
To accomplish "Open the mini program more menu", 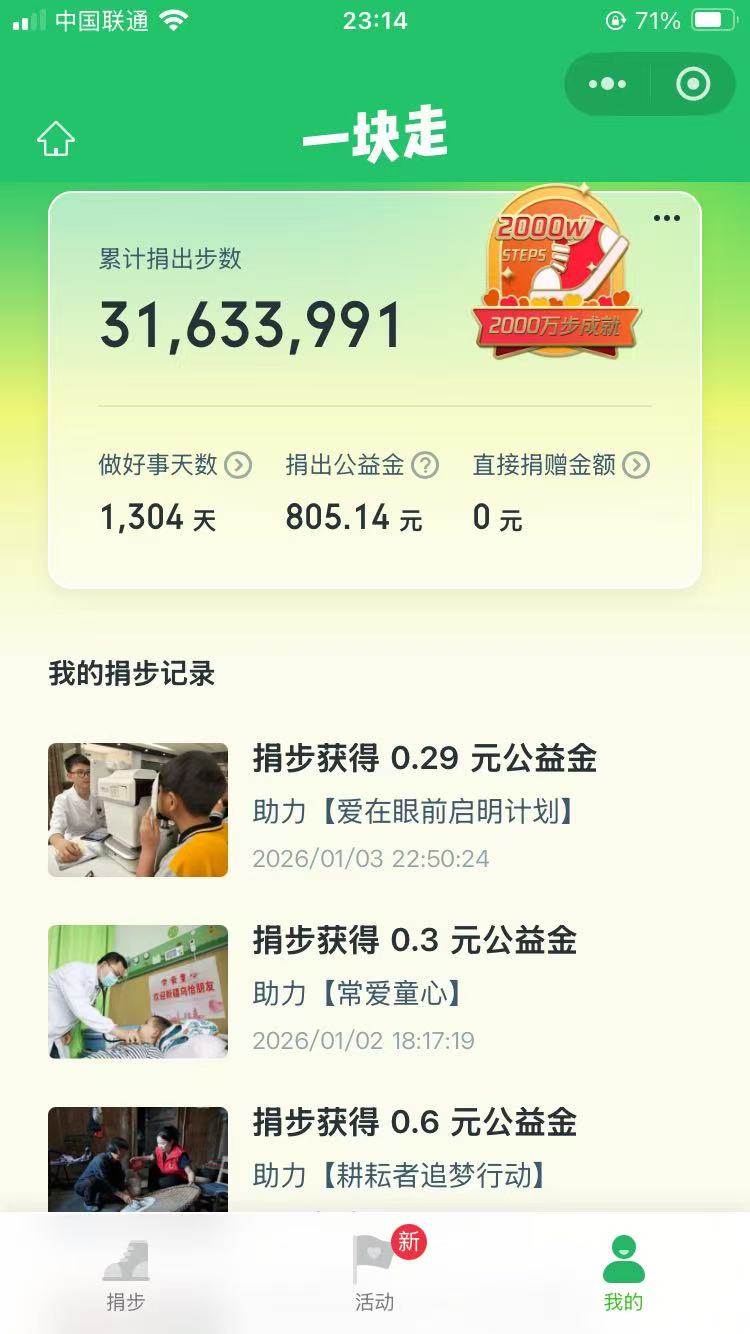I will [607, 84].
